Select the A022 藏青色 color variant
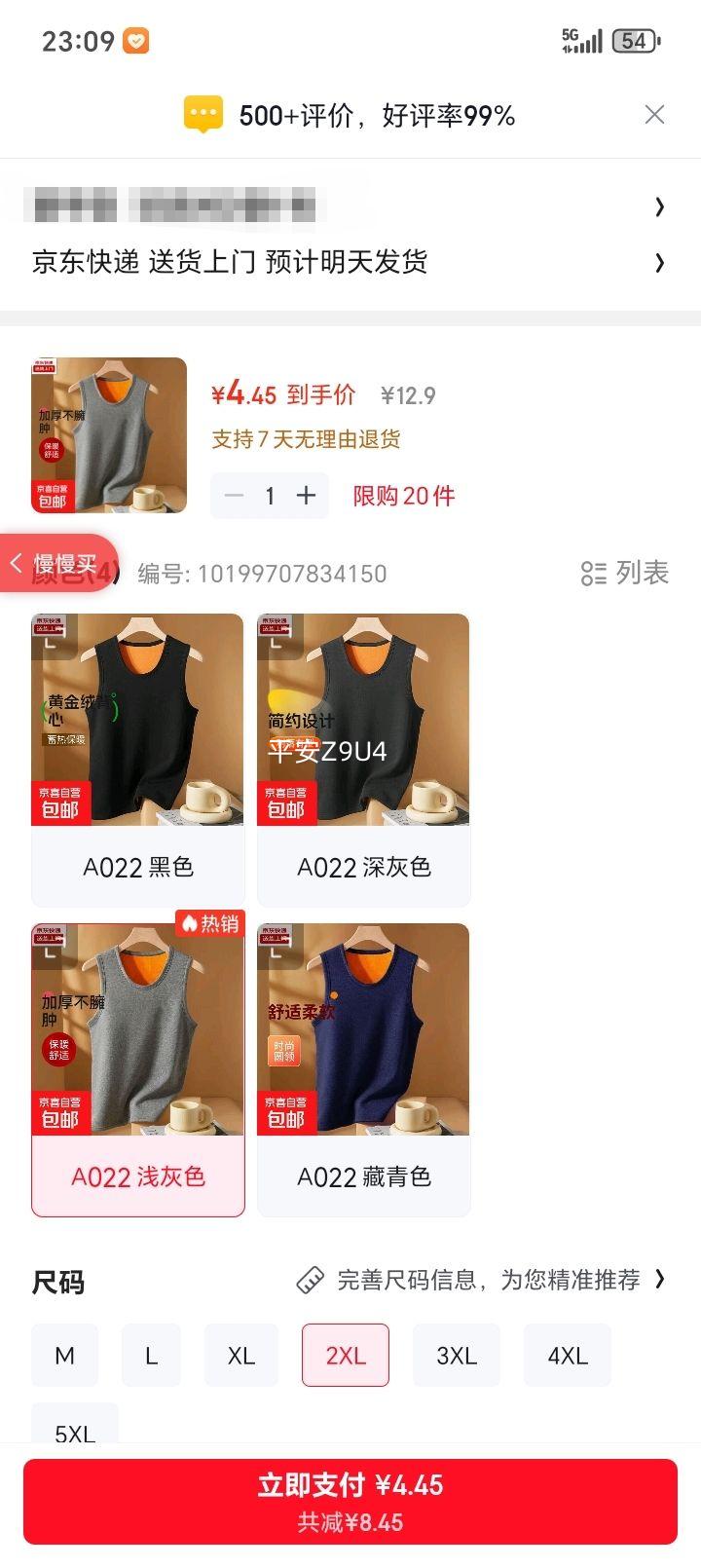Image resolution: width=701 pixels, height=1568 pixels. [x=363, y=1066]
